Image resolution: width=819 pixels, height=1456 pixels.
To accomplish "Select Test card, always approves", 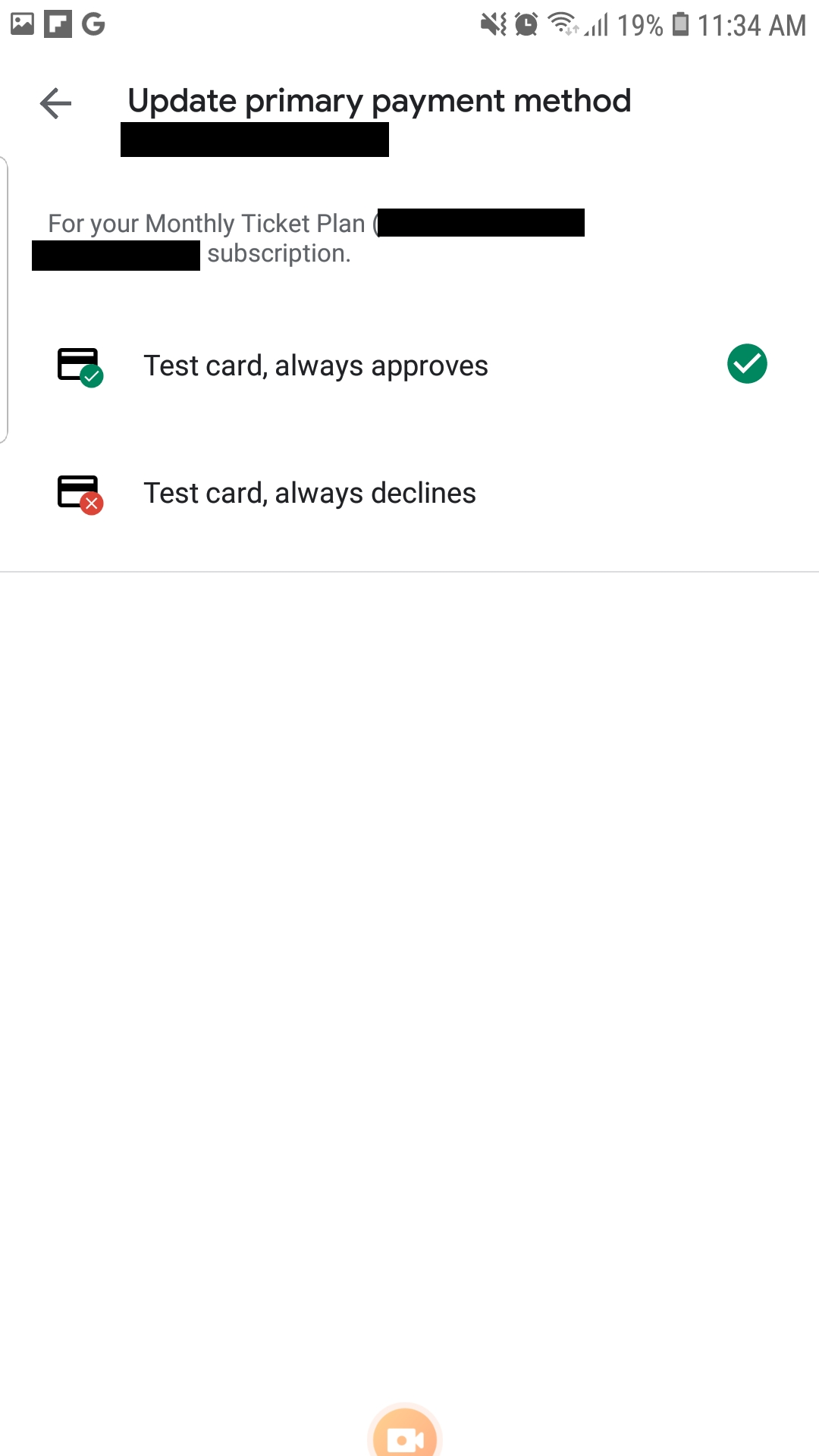I will pyautogui.click(x=315, y=366).
